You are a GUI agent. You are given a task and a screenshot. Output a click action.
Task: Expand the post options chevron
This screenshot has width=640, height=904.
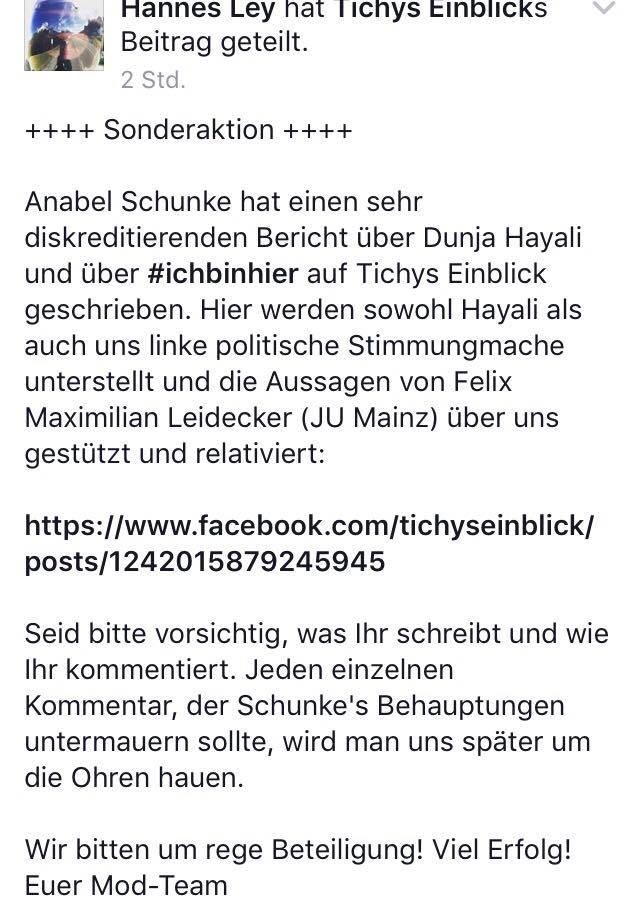tap(604, 9)
